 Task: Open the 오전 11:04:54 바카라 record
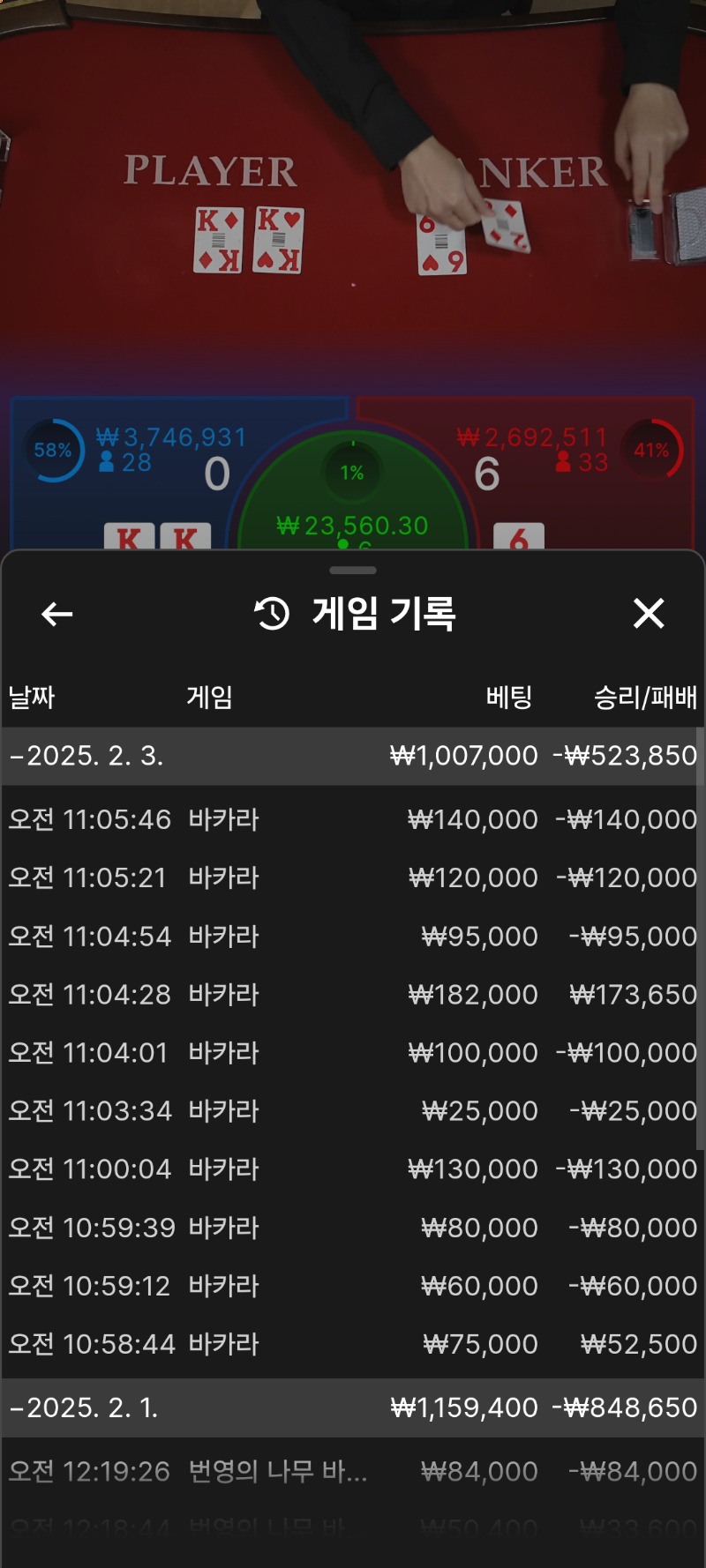tap(352, 936)
